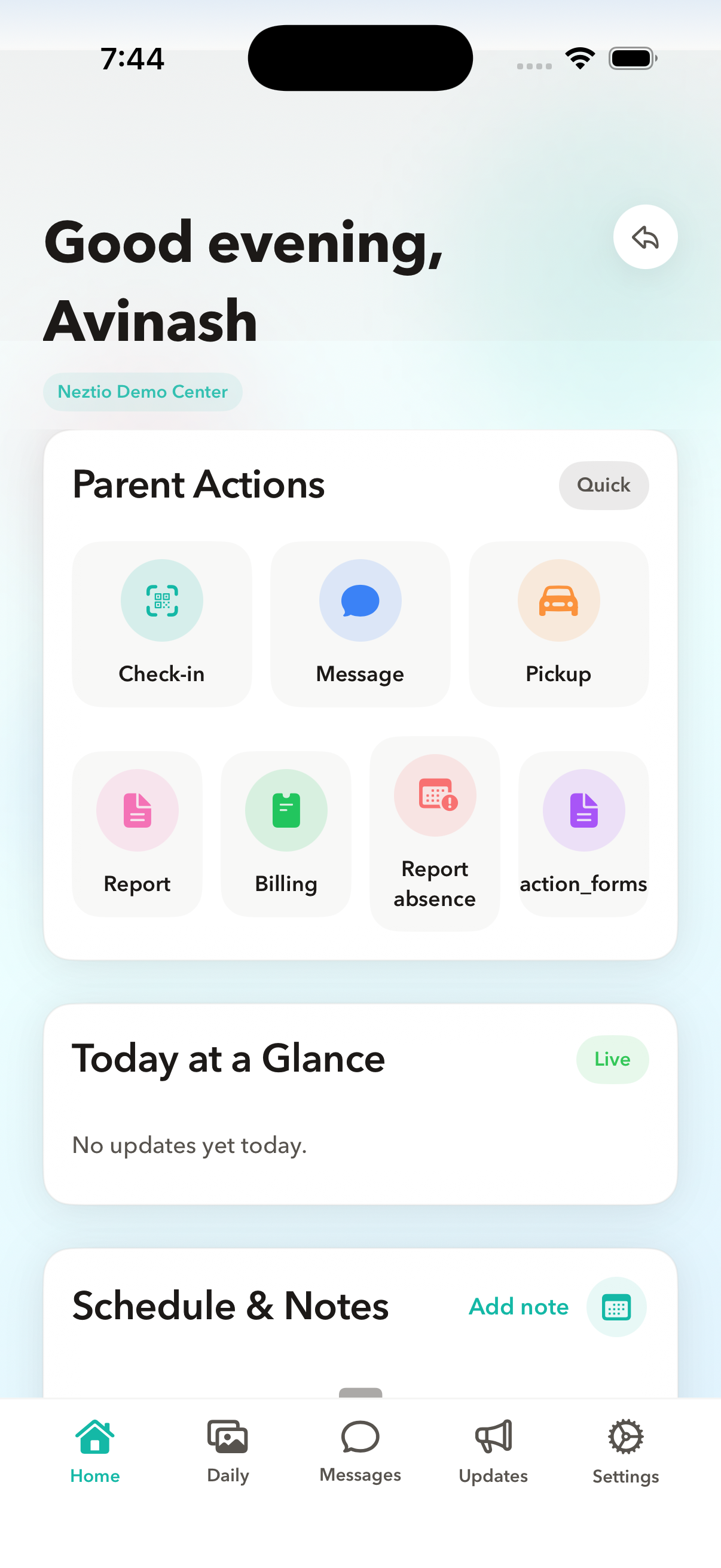
Task: Tap the Wi-Fi icon in the status bar
Action: pyautogui.click(x=580, y=57)
